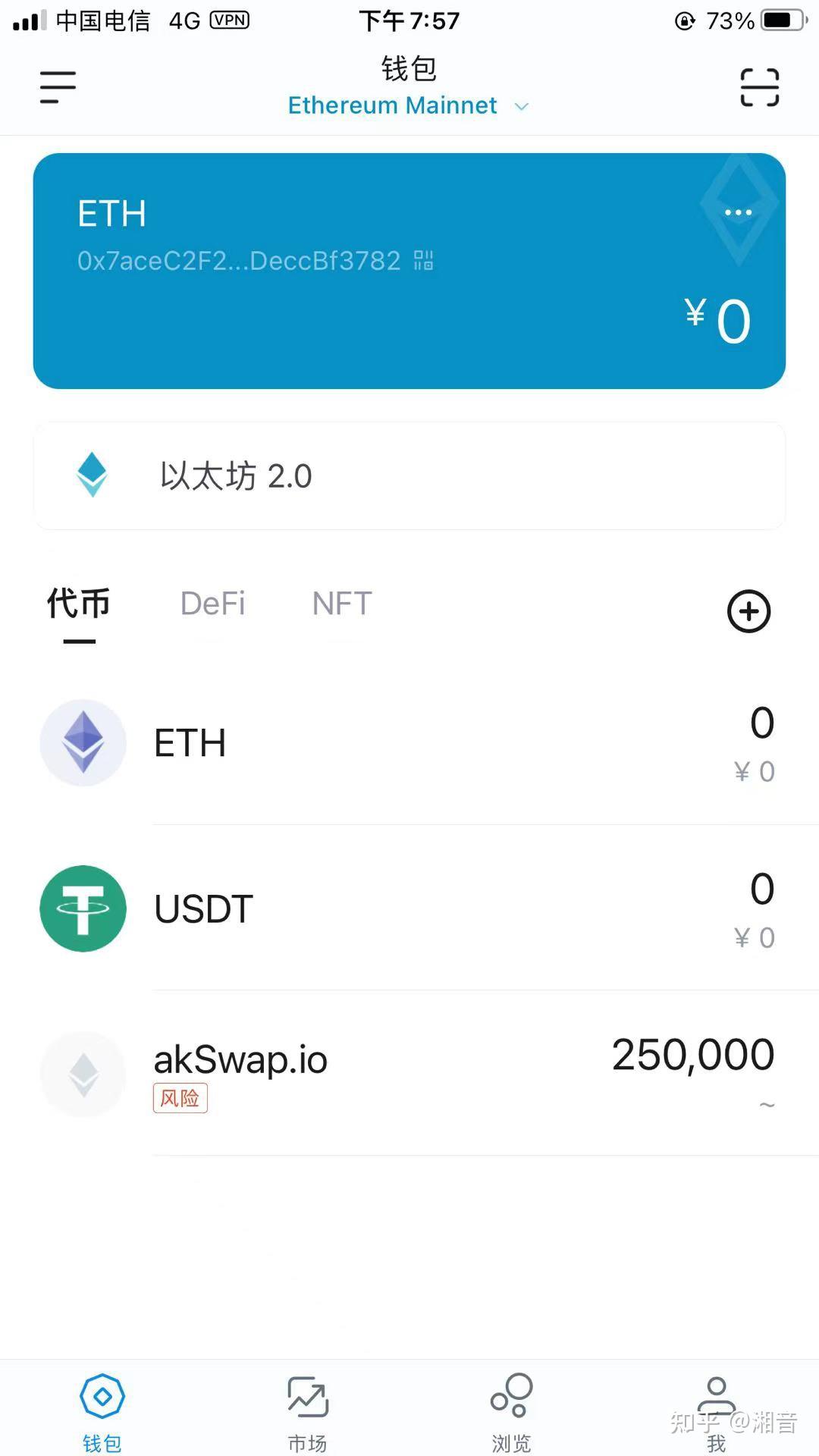Image resolution: width=819 pixels, height=1456 pixels.
Task: Open the QR code scanner
Action: click(x=759, y=86)
